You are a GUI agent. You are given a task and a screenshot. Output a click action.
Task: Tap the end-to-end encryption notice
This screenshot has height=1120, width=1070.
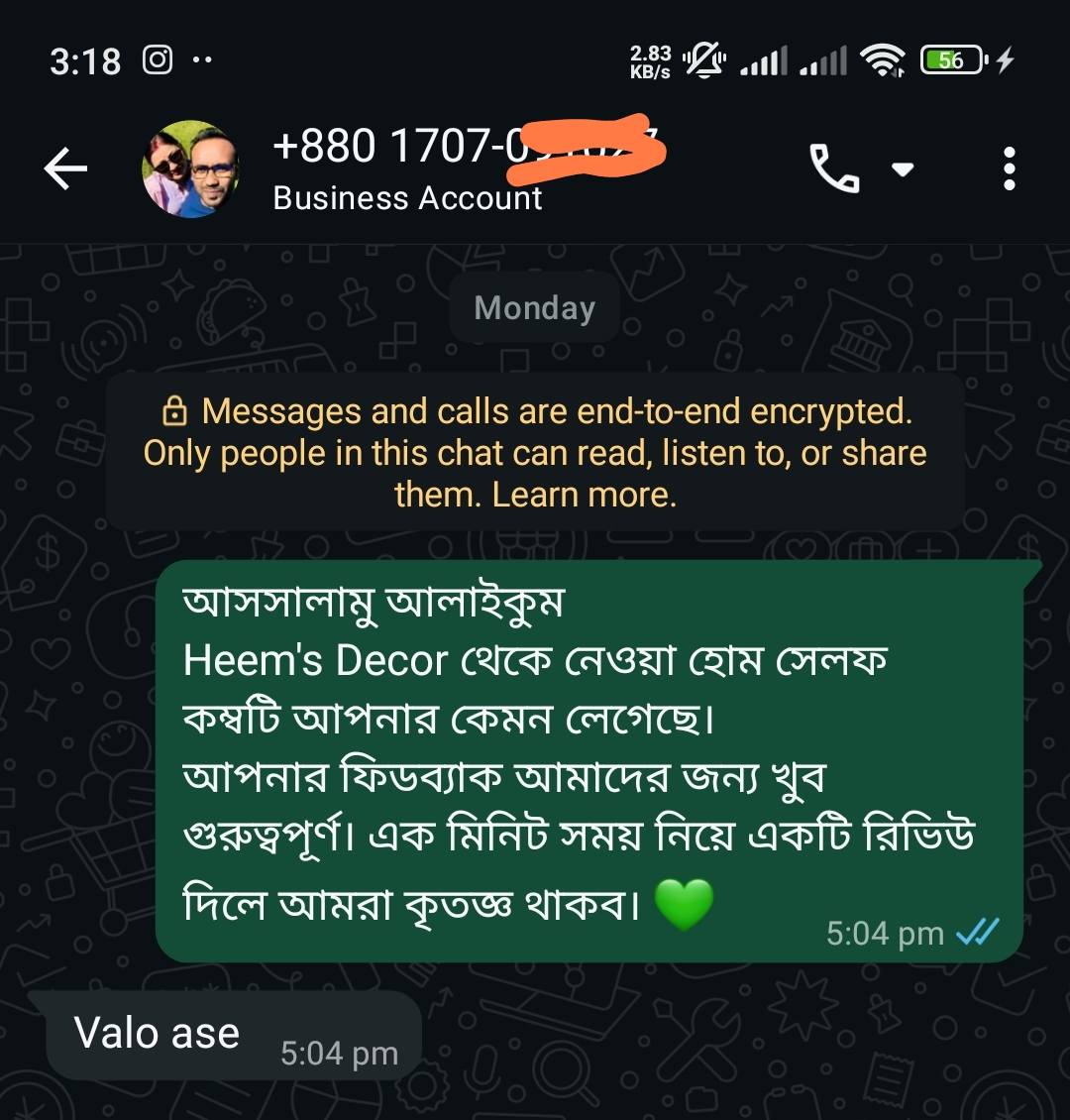coord(535,452)
